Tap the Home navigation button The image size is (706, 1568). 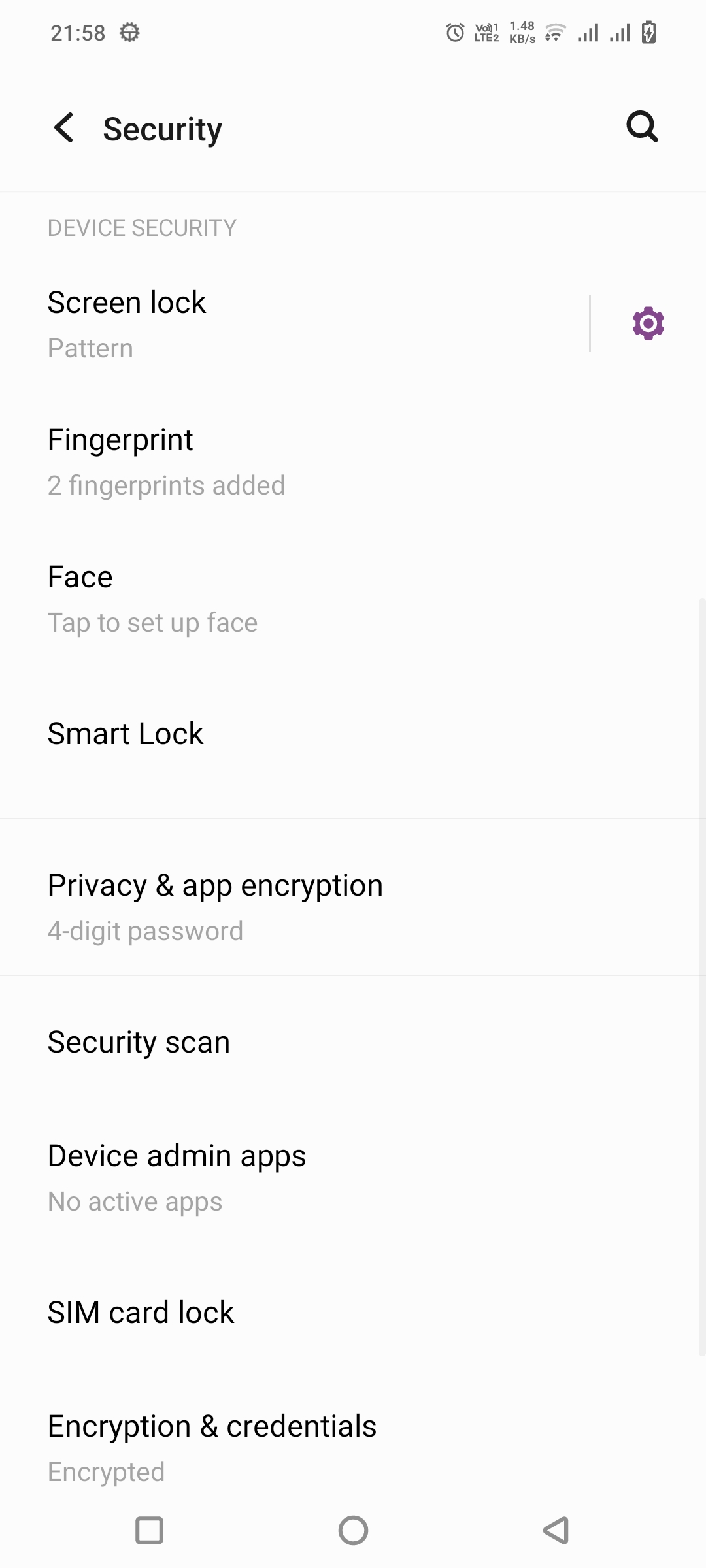click(353, 1529)
